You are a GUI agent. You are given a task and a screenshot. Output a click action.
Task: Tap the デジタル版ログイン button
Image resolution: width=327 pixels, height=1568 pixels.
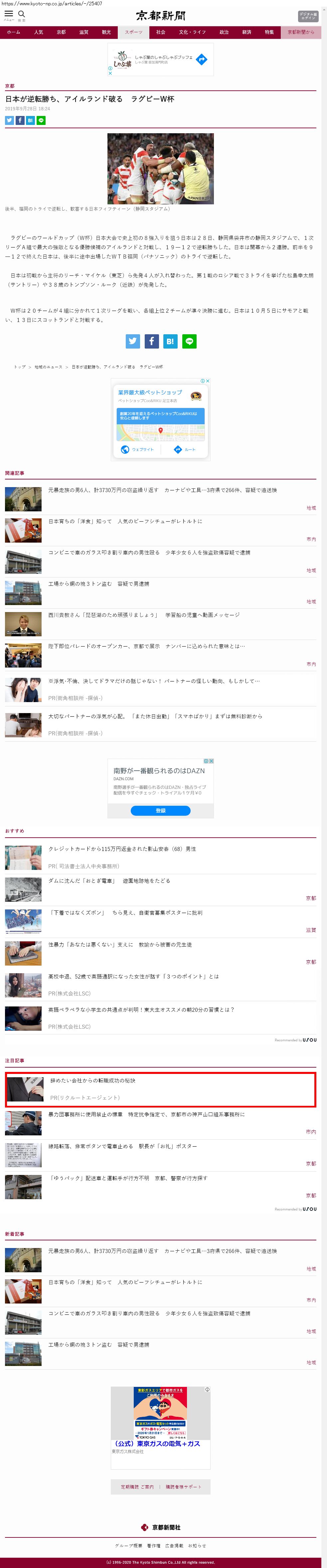click(x=307, y=16)
